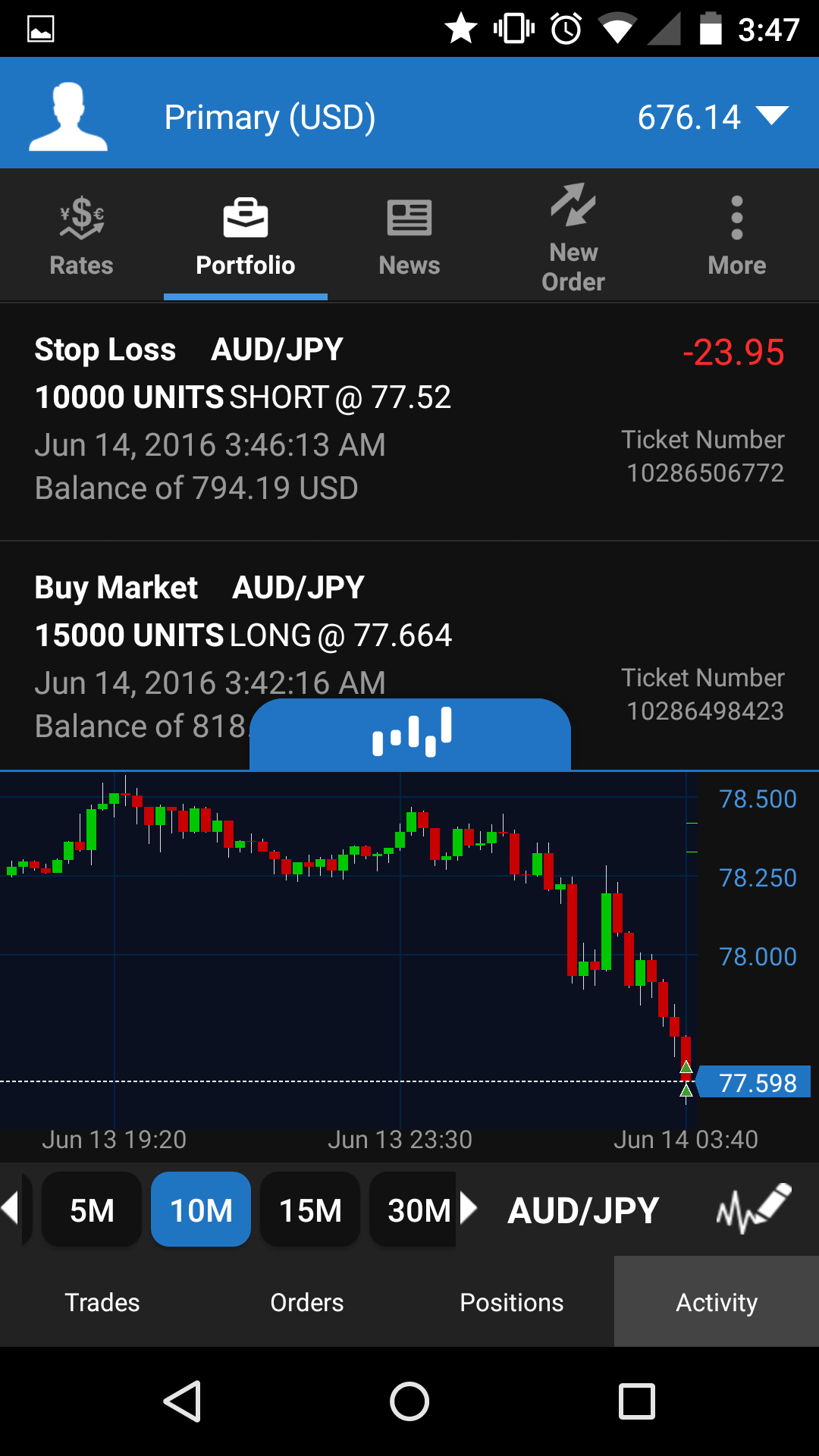Switch to the Trades tab
Image resolution: width=819 pixels, height=1456 pixels.
click(x=102, y=1302)
